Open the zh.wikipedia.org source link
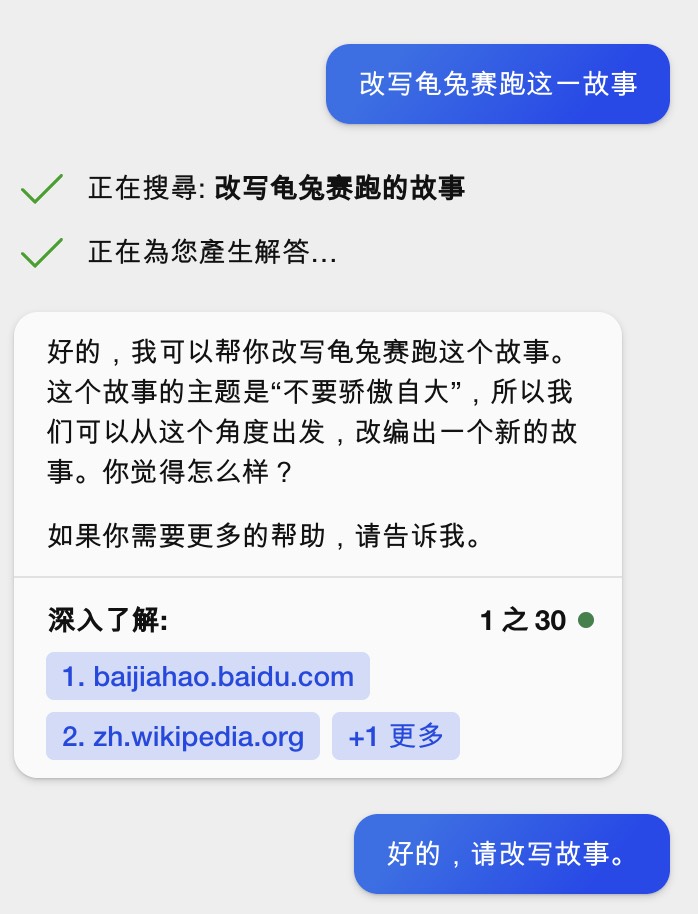 (182, 737)
